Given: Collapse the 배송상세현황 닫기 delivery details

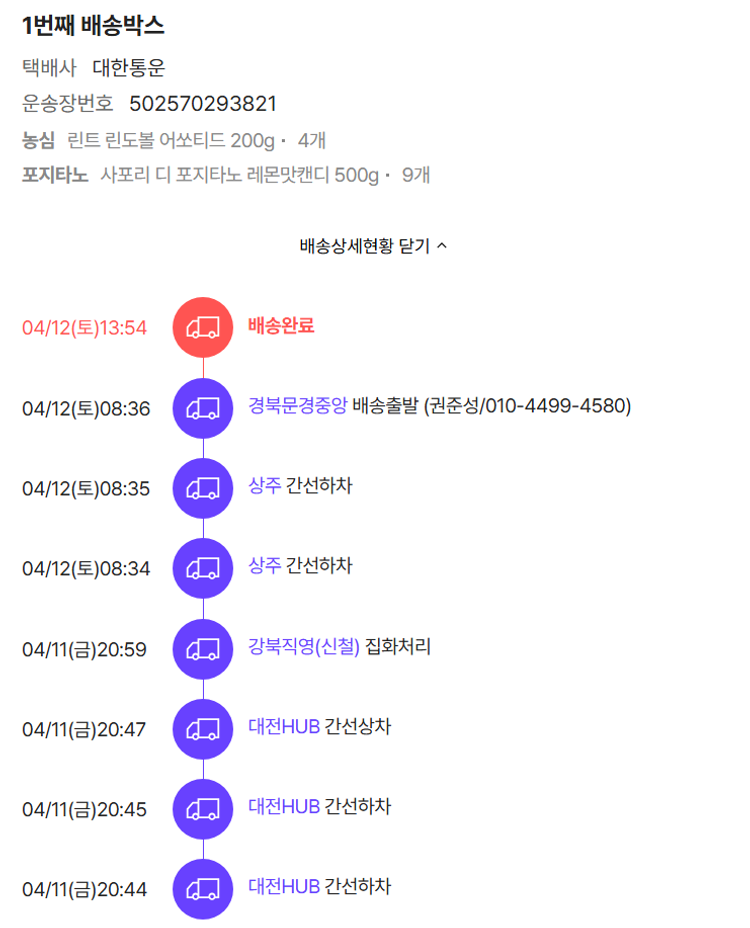Looking at the screenshot, I should (x=373, y=245).
